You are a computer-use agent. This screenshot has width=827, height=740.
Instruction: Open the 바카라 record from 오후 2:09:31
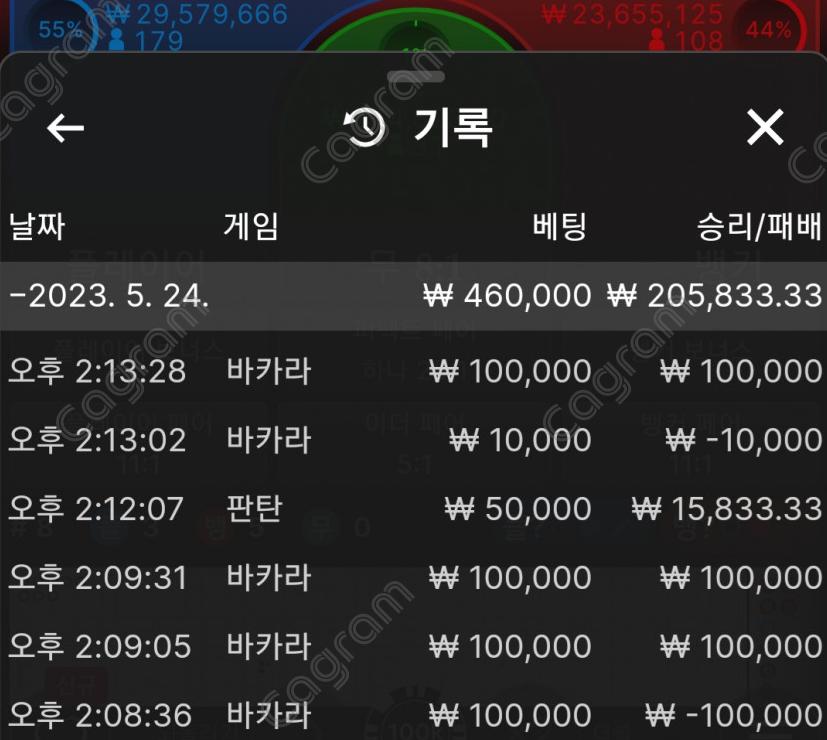tap(413, 577)
